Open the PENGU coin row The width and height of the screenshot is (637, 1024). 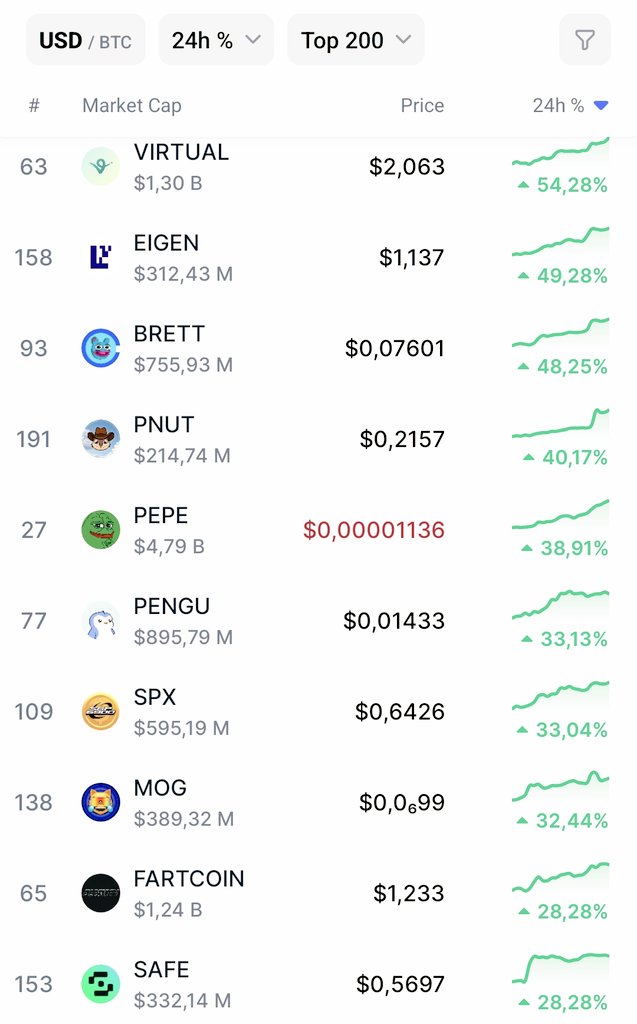(x=318, y=620)
